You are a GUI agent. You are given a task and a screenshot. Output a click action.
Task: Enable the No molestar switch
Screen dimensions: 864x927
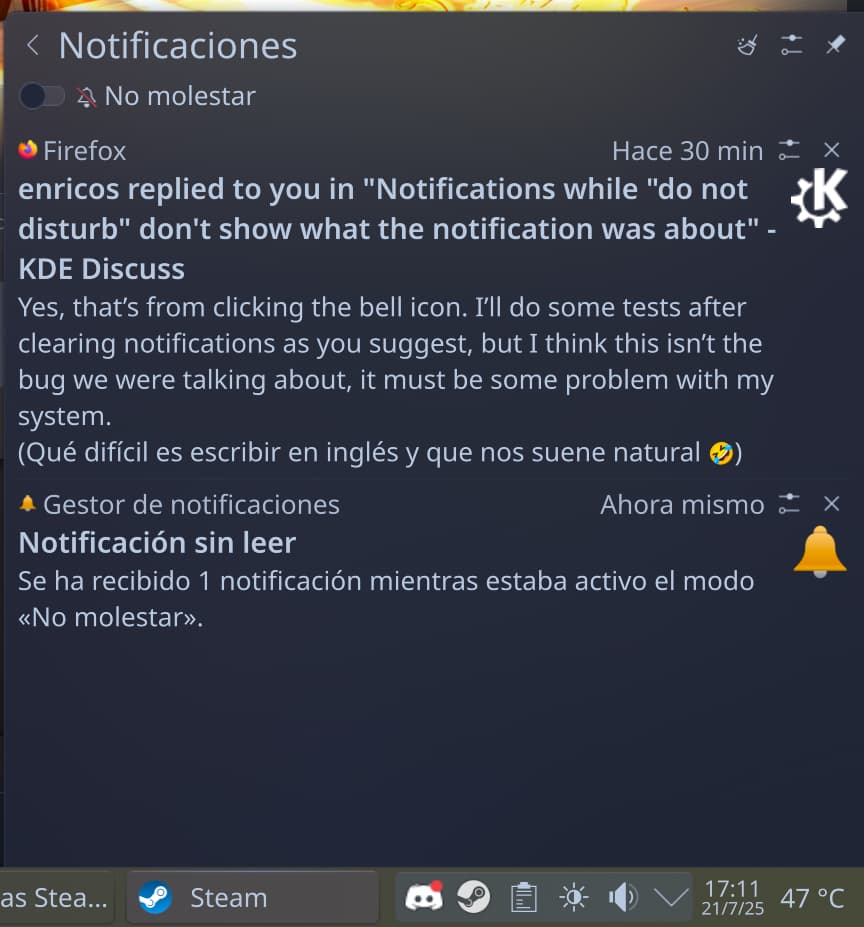tap(42, 96)
